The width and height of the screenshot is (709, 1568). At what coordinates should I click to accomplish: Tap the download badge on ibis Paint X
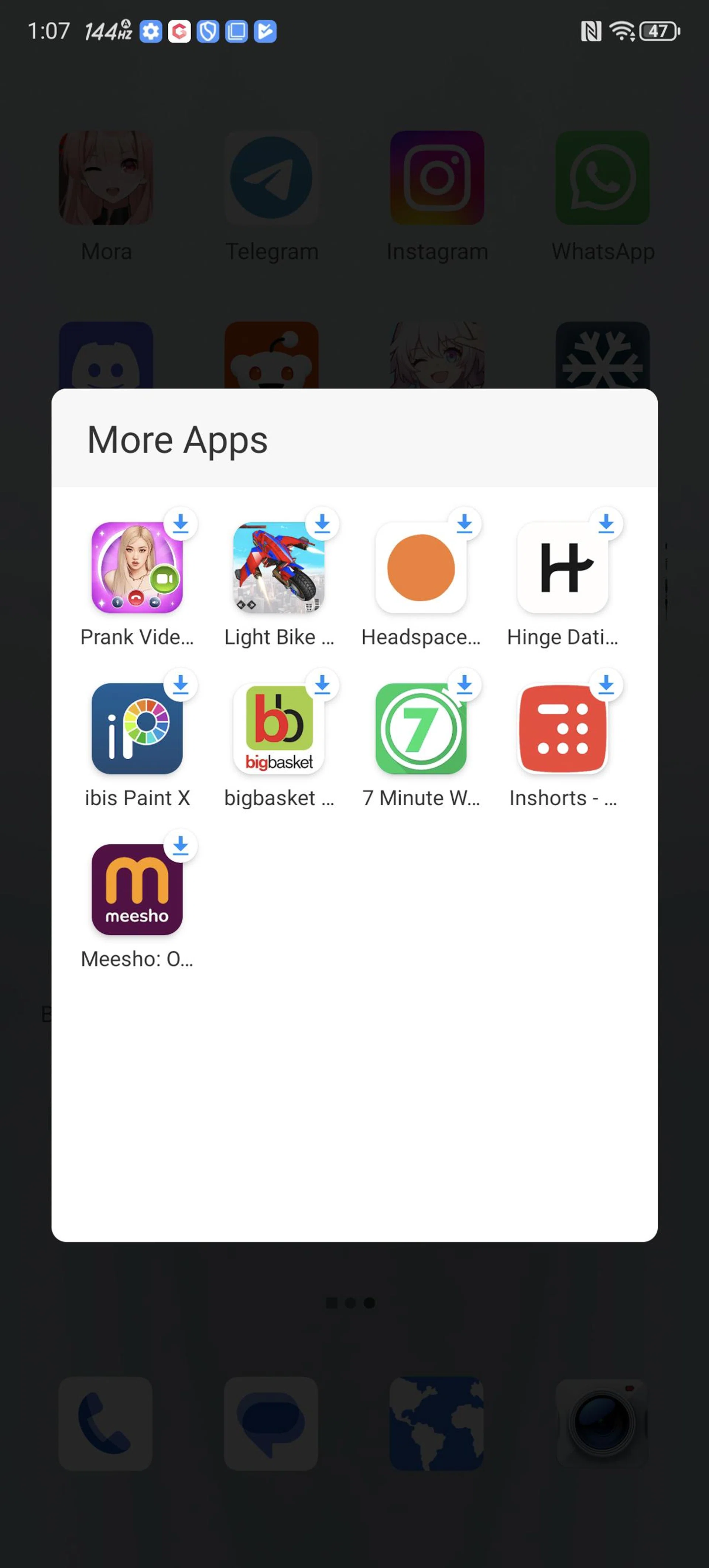[181, 686]
